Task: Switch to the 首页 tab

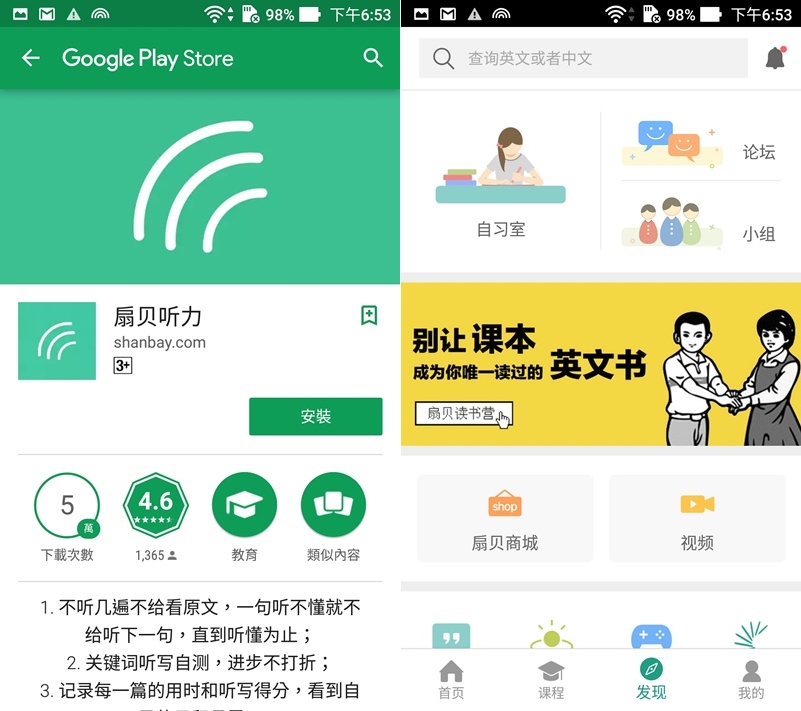Action: point(451,680)
